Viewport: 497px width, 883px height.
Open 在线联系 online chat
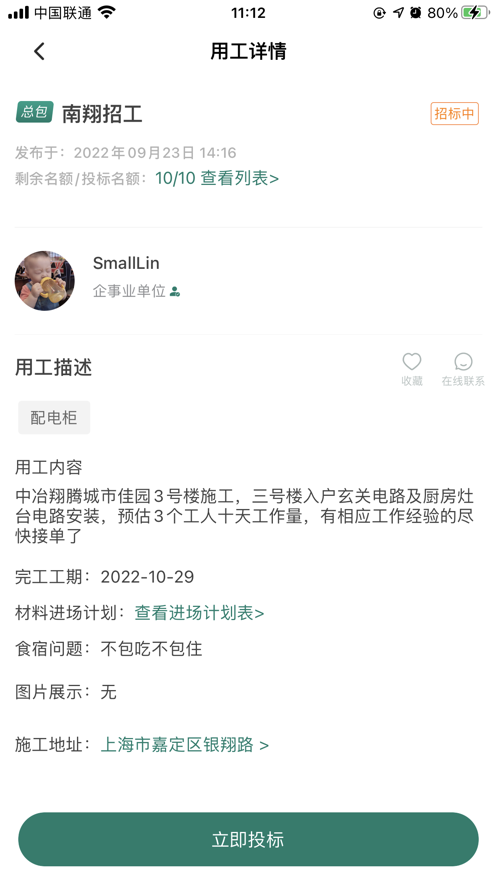click(463, 369)
